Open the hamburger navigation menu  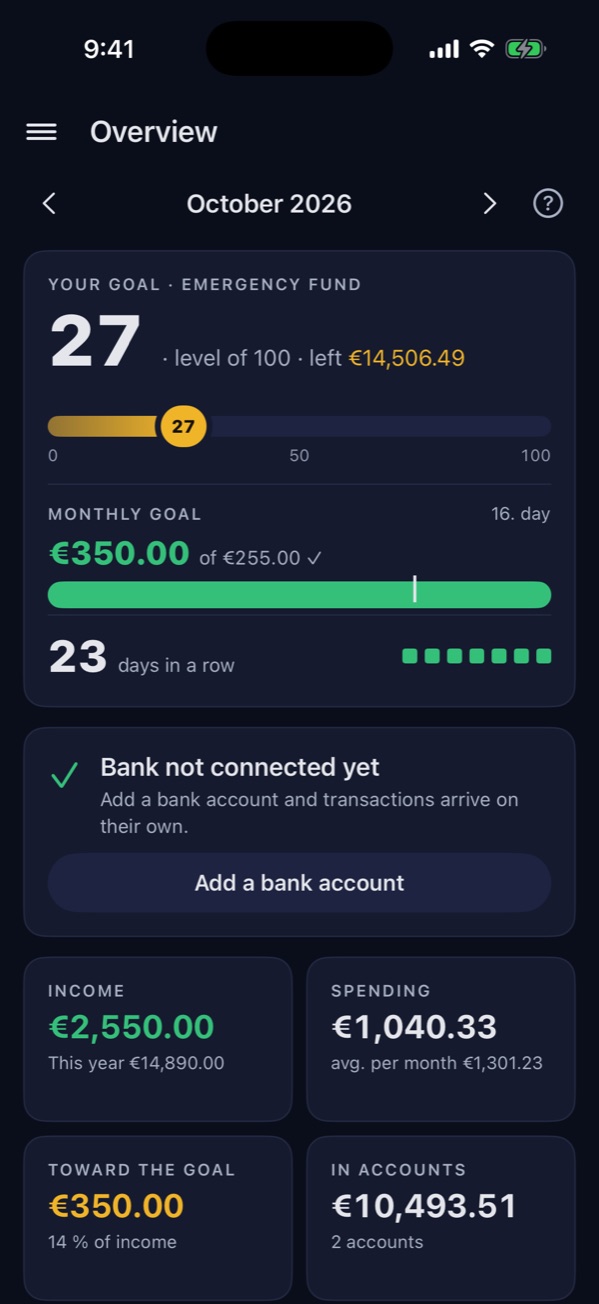click(x=41, y=132)
